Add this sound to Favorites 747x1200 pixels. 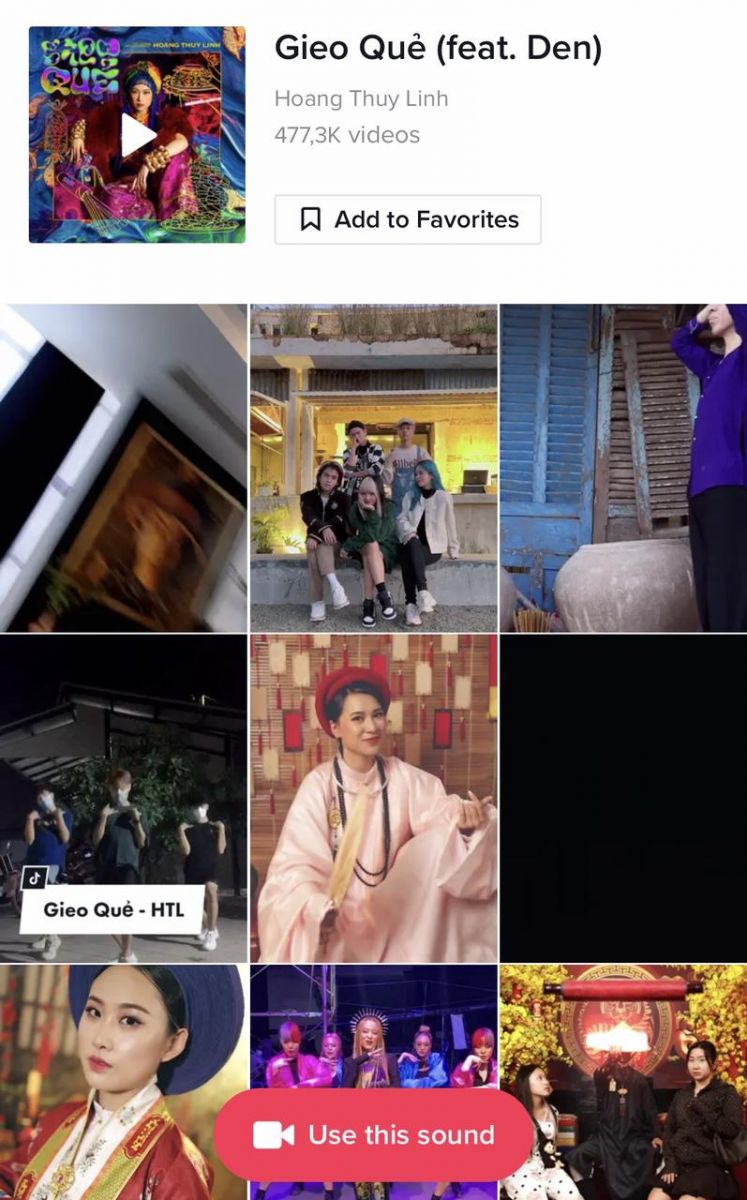coord(408,220)
